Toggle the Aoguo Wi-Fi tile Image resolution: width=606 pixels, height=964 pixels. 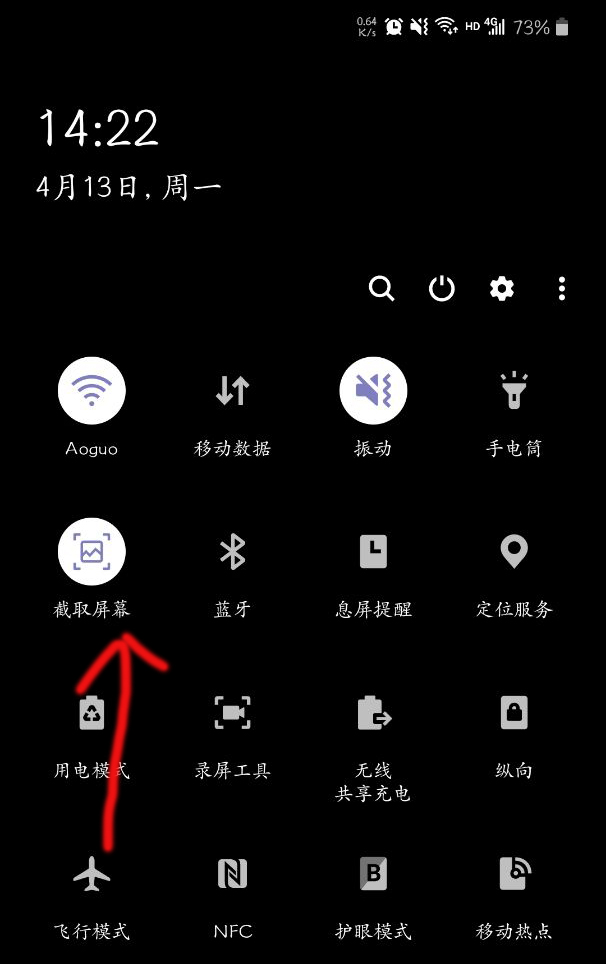[x=92, y=391]
